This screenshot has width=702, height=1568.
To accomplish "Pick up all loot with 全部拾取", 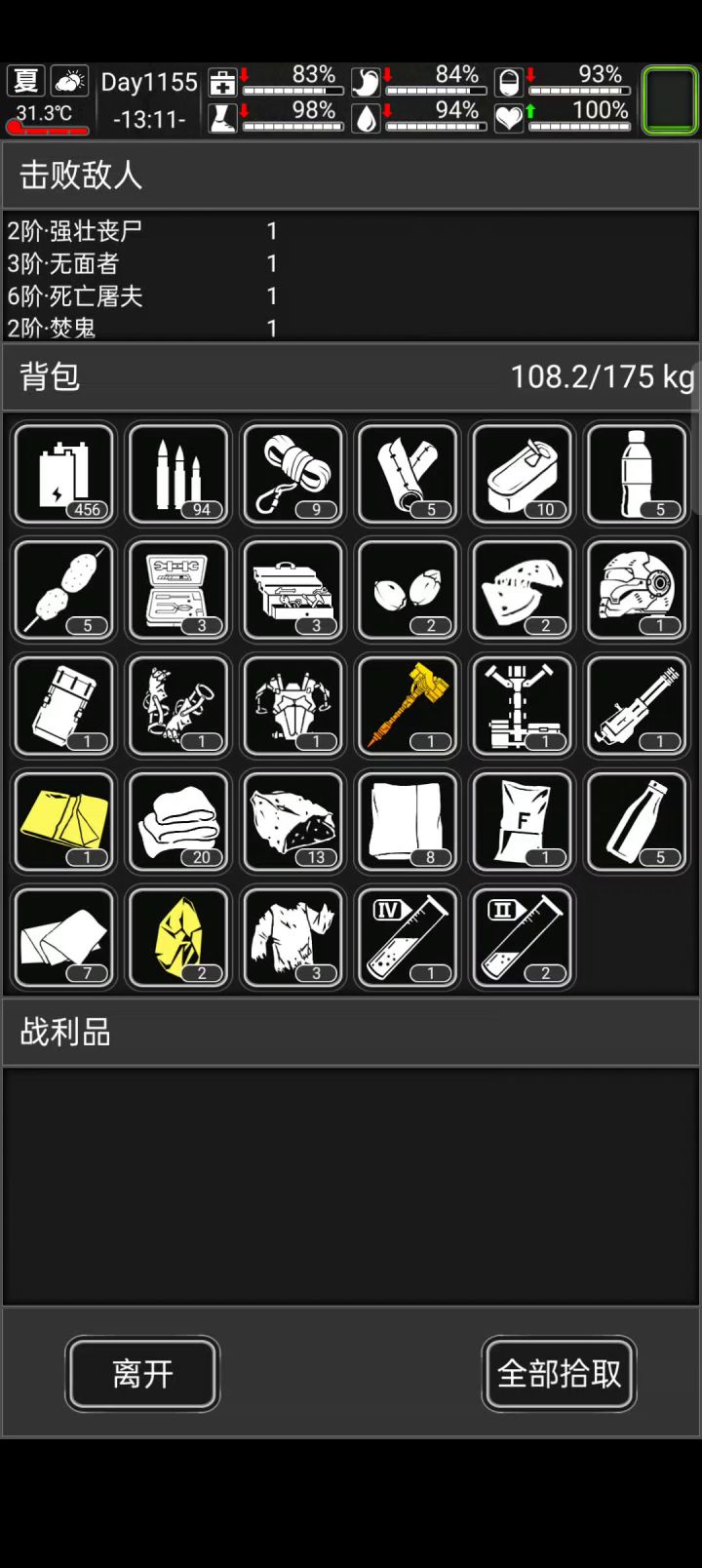I will (559, 1373).
